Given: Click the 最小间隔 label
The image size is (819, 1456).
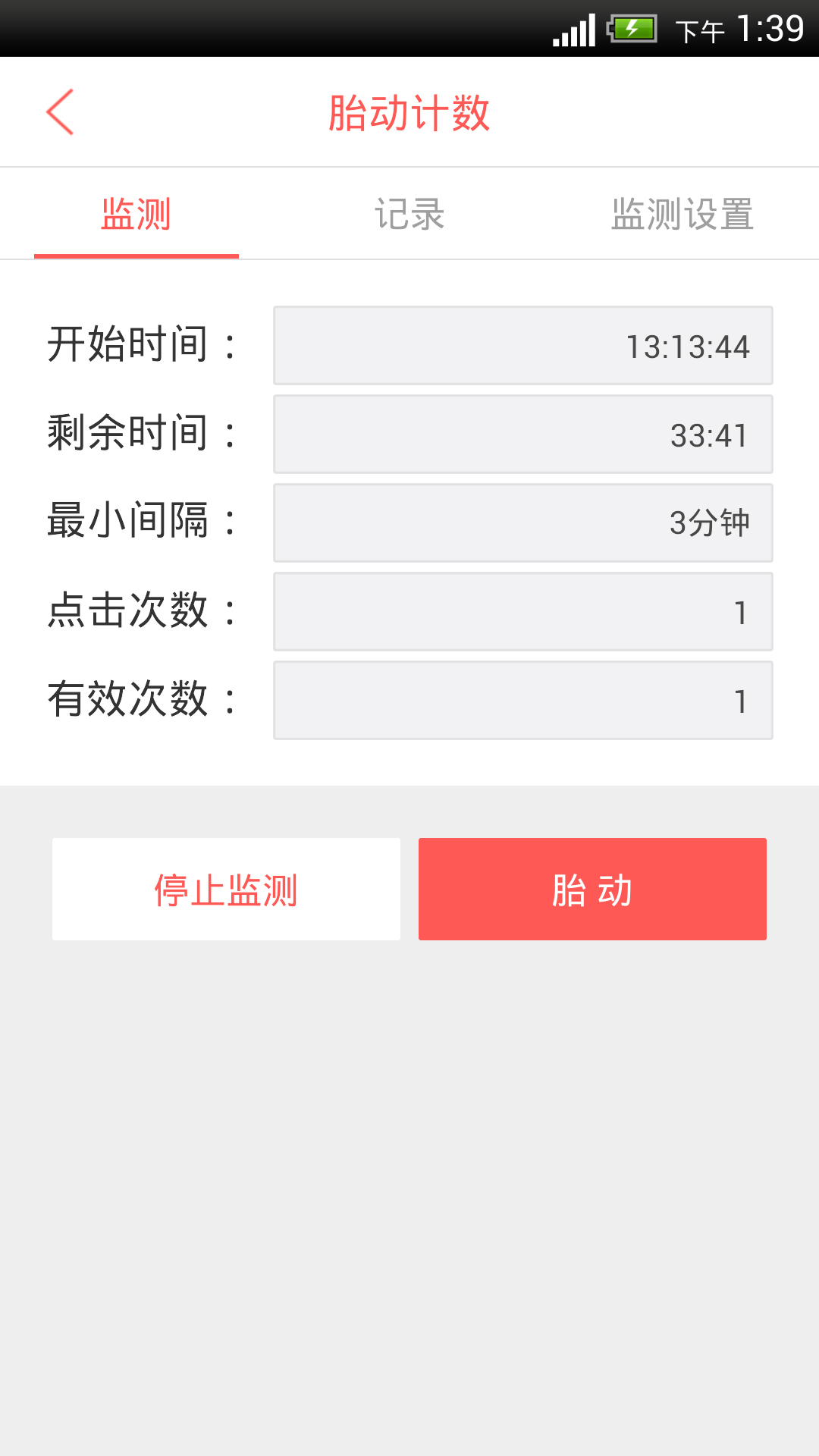Looking at the screenshot, I should (140, 523).
